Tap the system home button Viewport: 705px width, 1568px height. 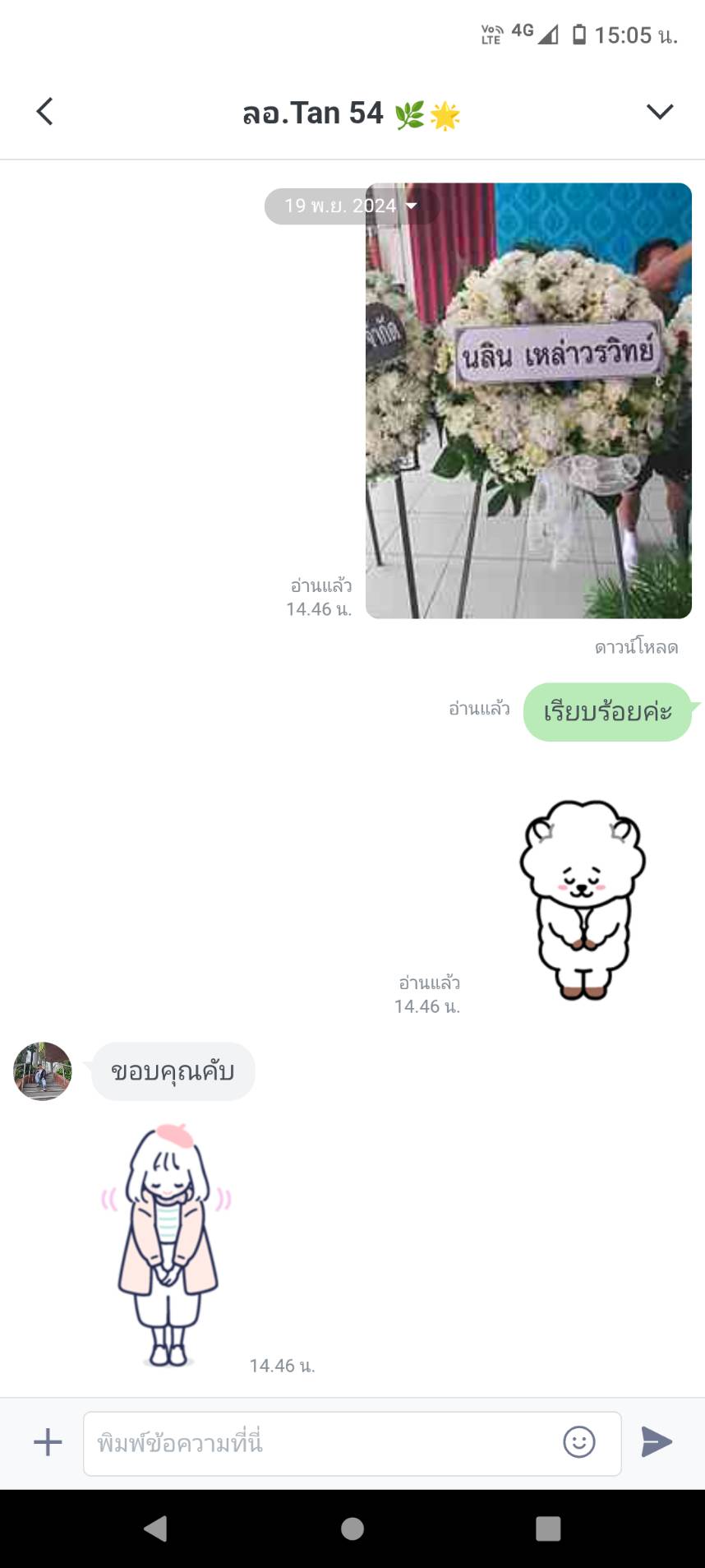point(352,1529)
